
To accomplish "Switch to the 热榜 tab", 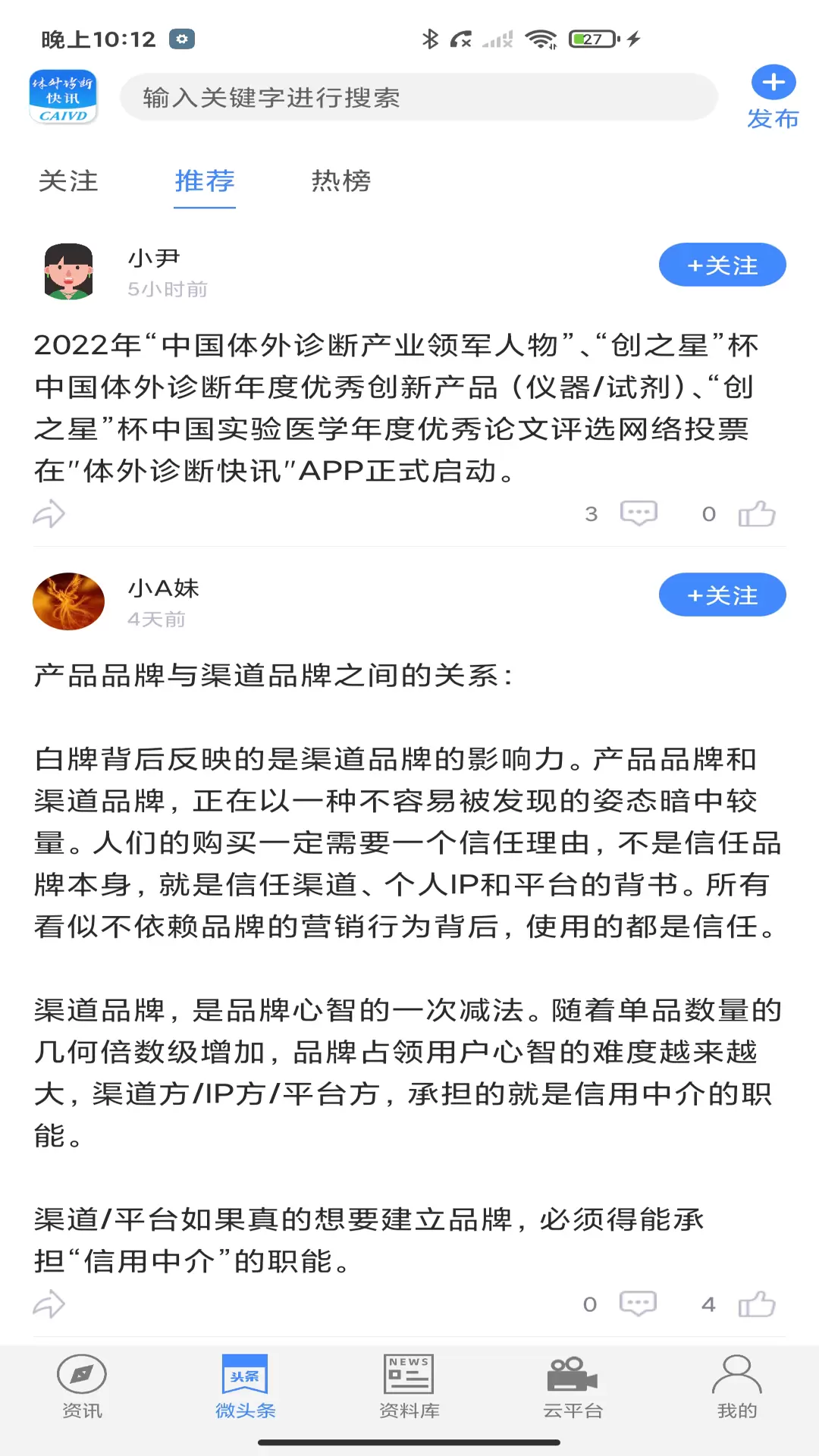I will tap(341, 181).
